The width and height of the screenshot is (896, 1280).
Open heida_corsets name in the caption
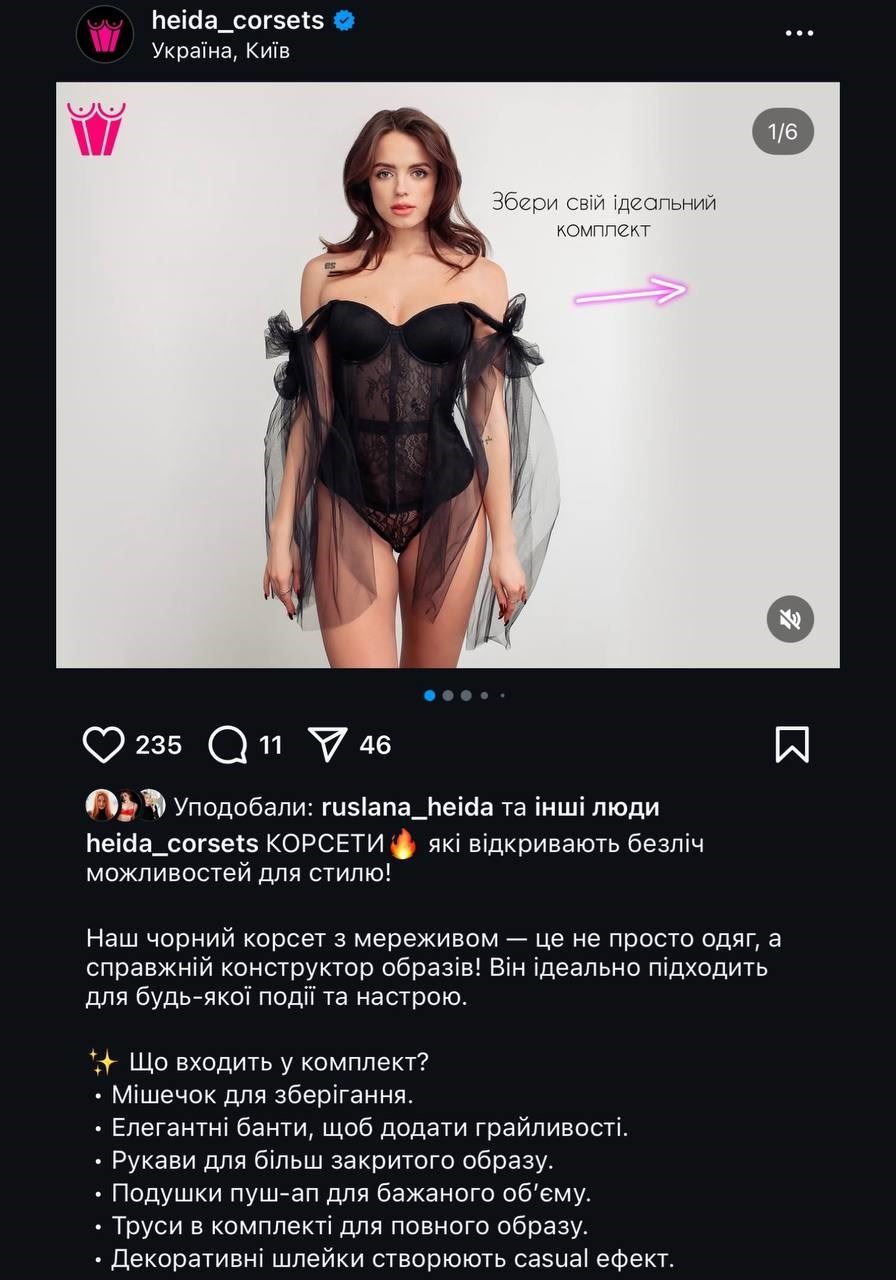[172, 844]
